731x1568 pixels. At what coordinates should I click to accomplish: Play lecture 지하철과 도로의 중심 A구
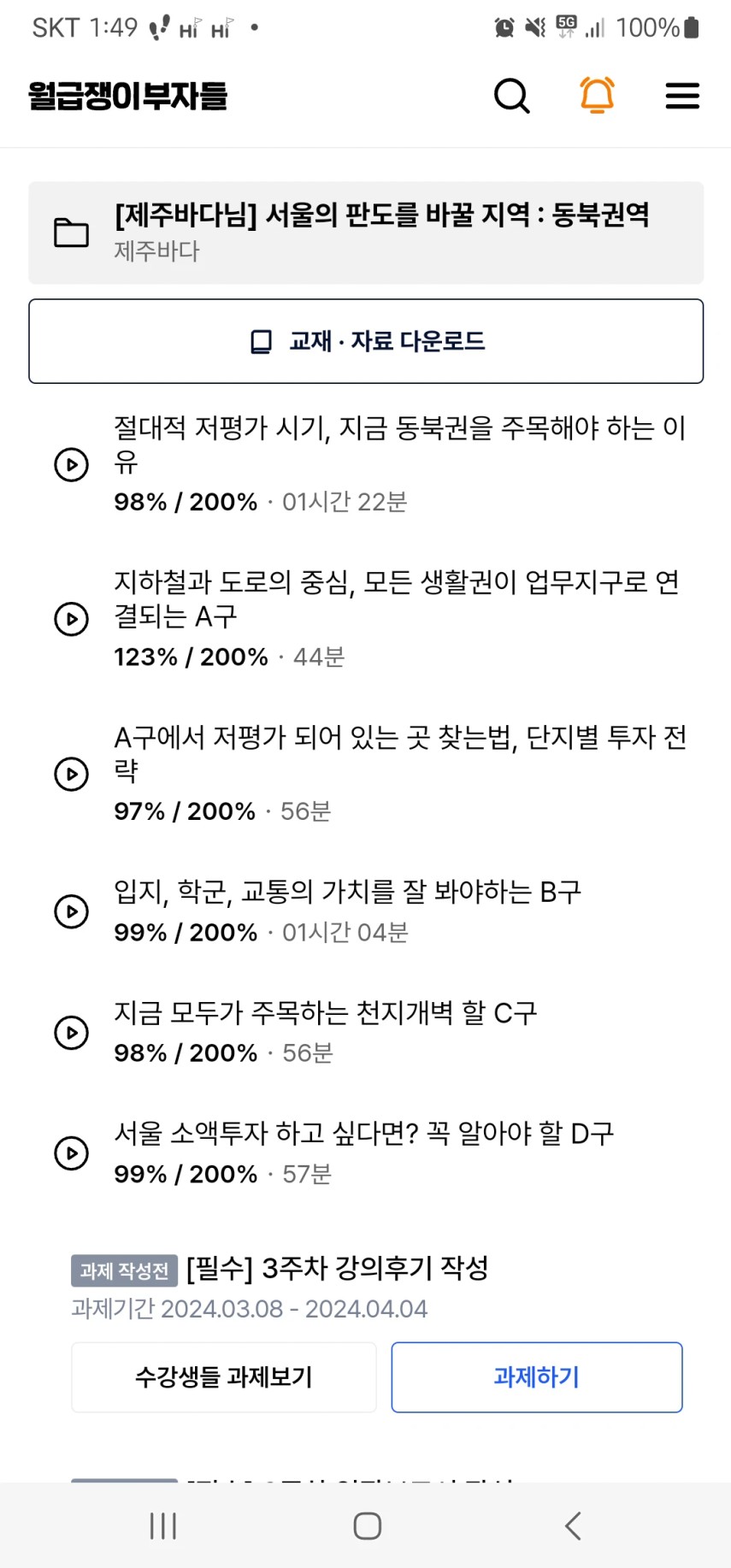pos(72,619)
